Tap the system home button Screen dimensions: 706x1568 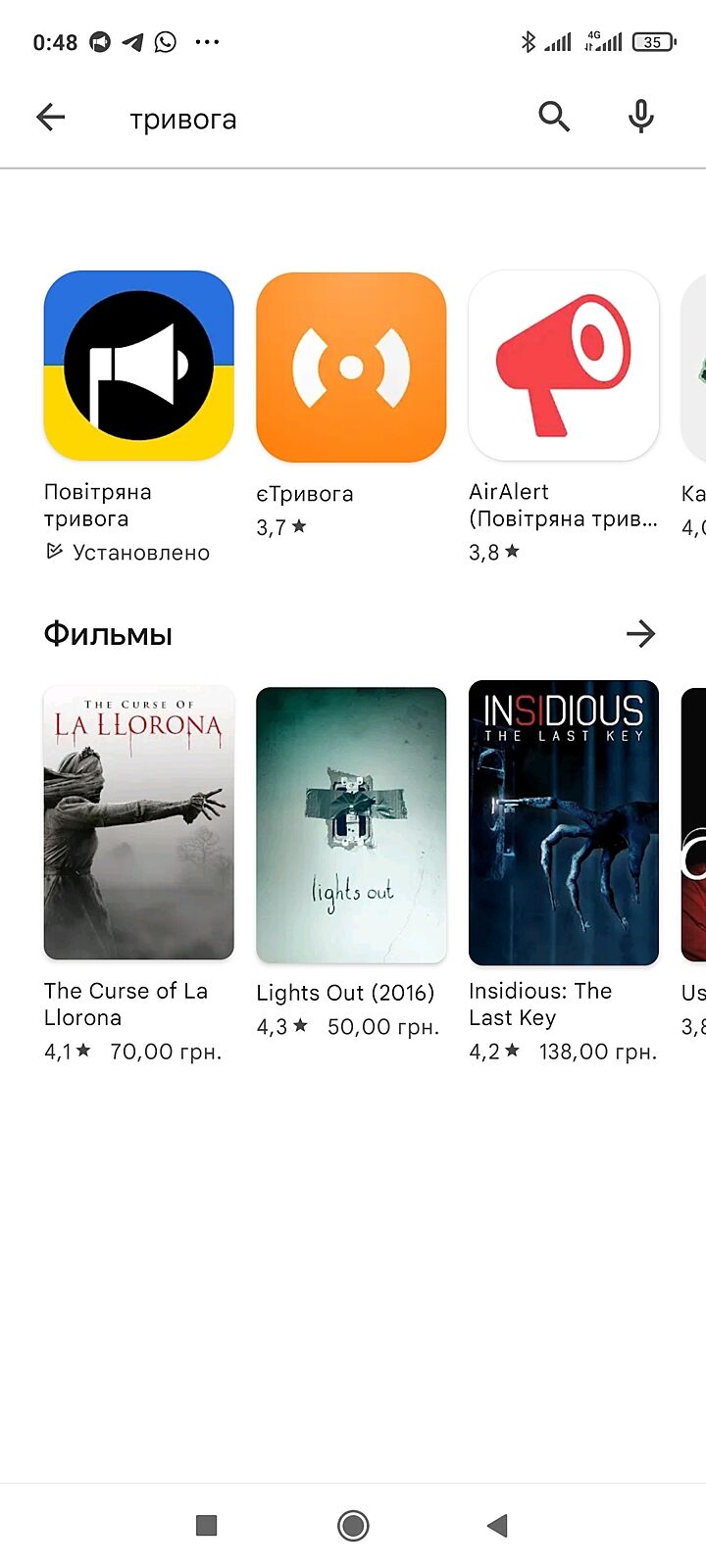pos(353,1525)
